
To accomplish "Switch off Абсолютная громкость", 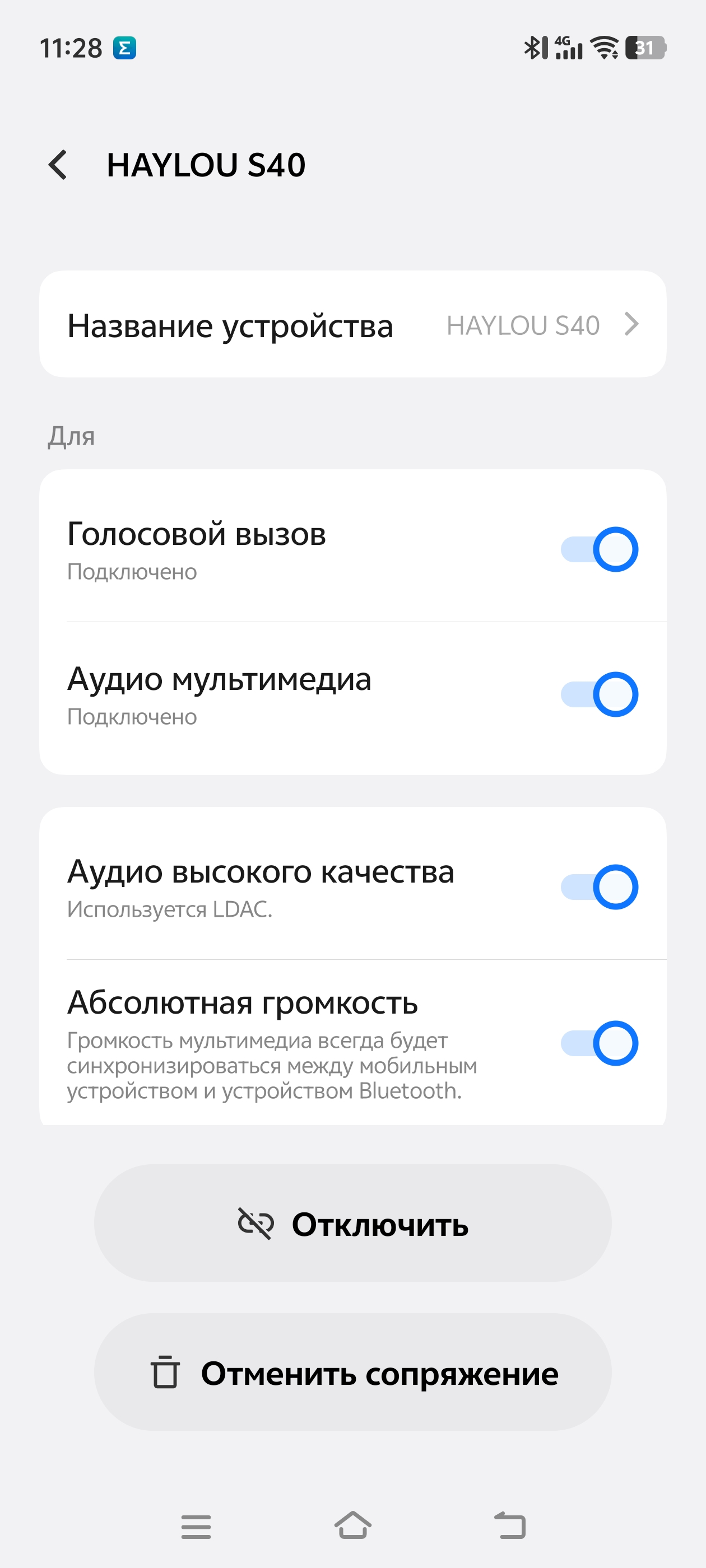I will tap(599, 1043).
